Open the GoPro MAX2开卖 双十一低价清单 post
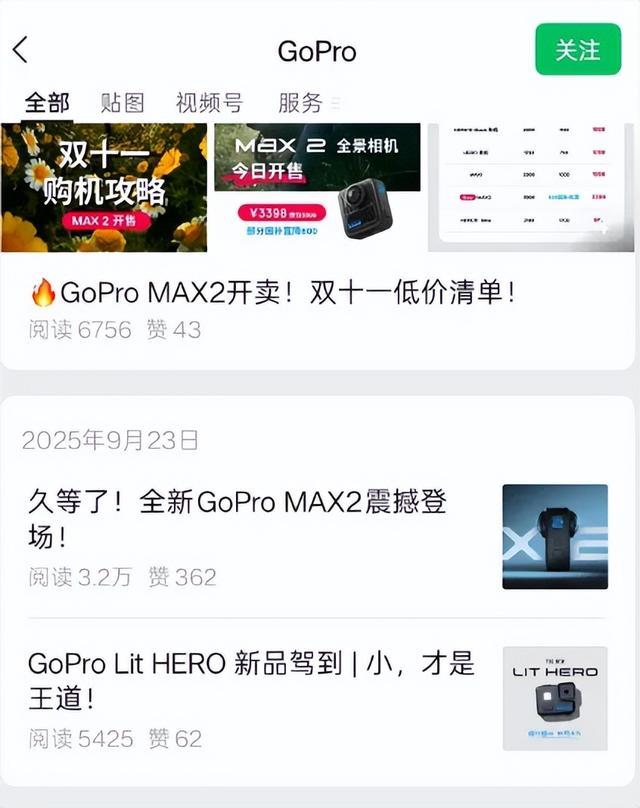This screenshot has height=808, width=640. coord(274,293)
